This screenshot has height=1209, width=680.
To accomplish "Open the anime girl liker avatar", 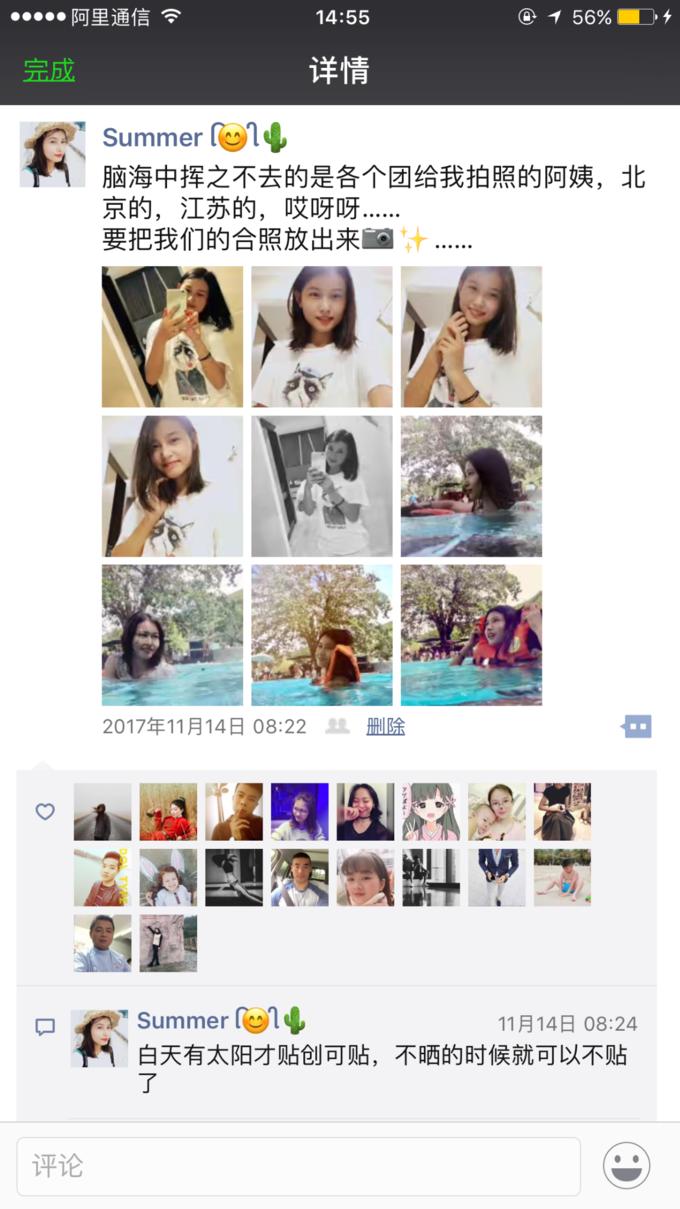I will 432,811.
